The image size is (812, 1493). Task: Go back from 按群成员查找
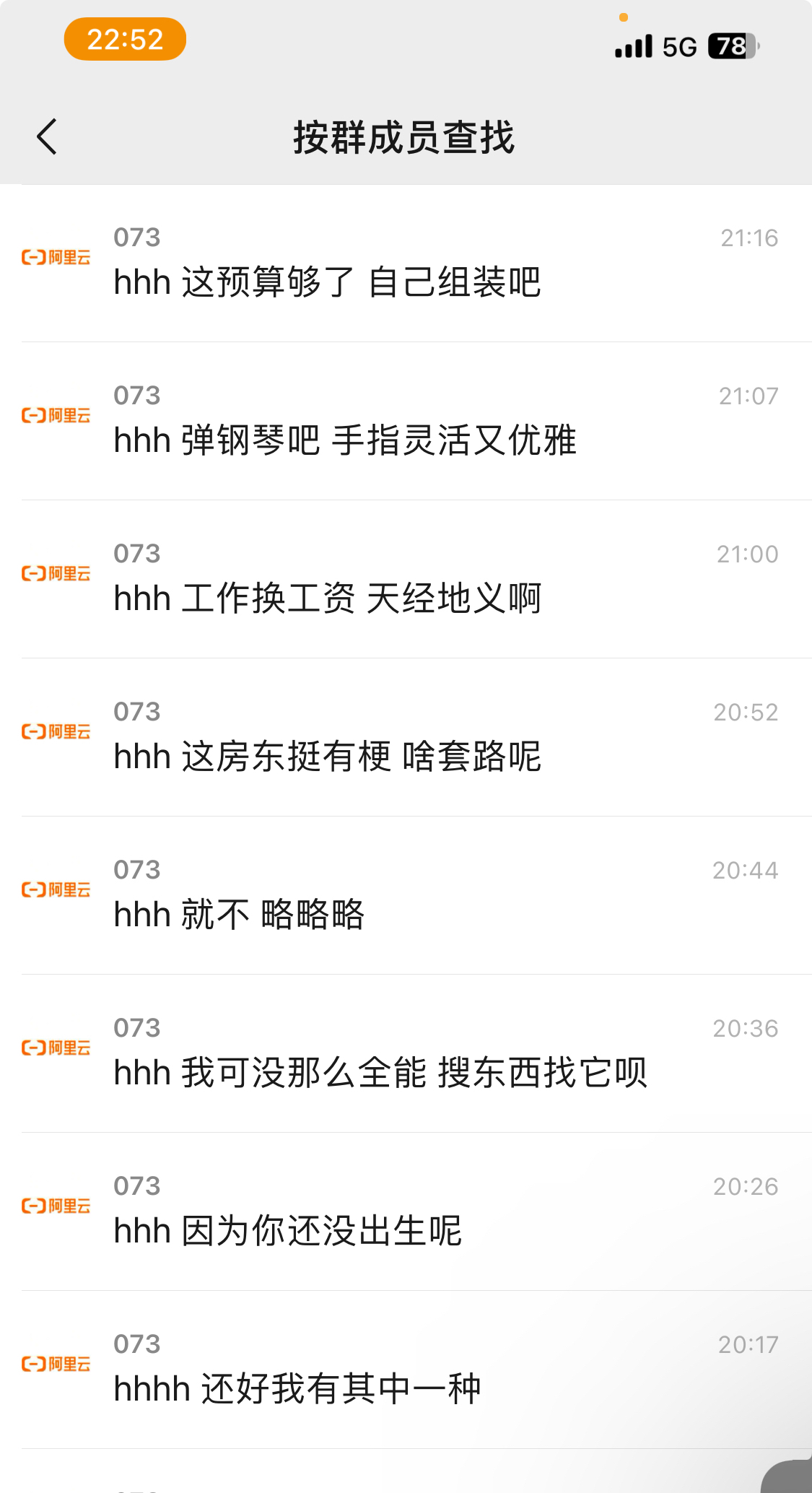47,136
